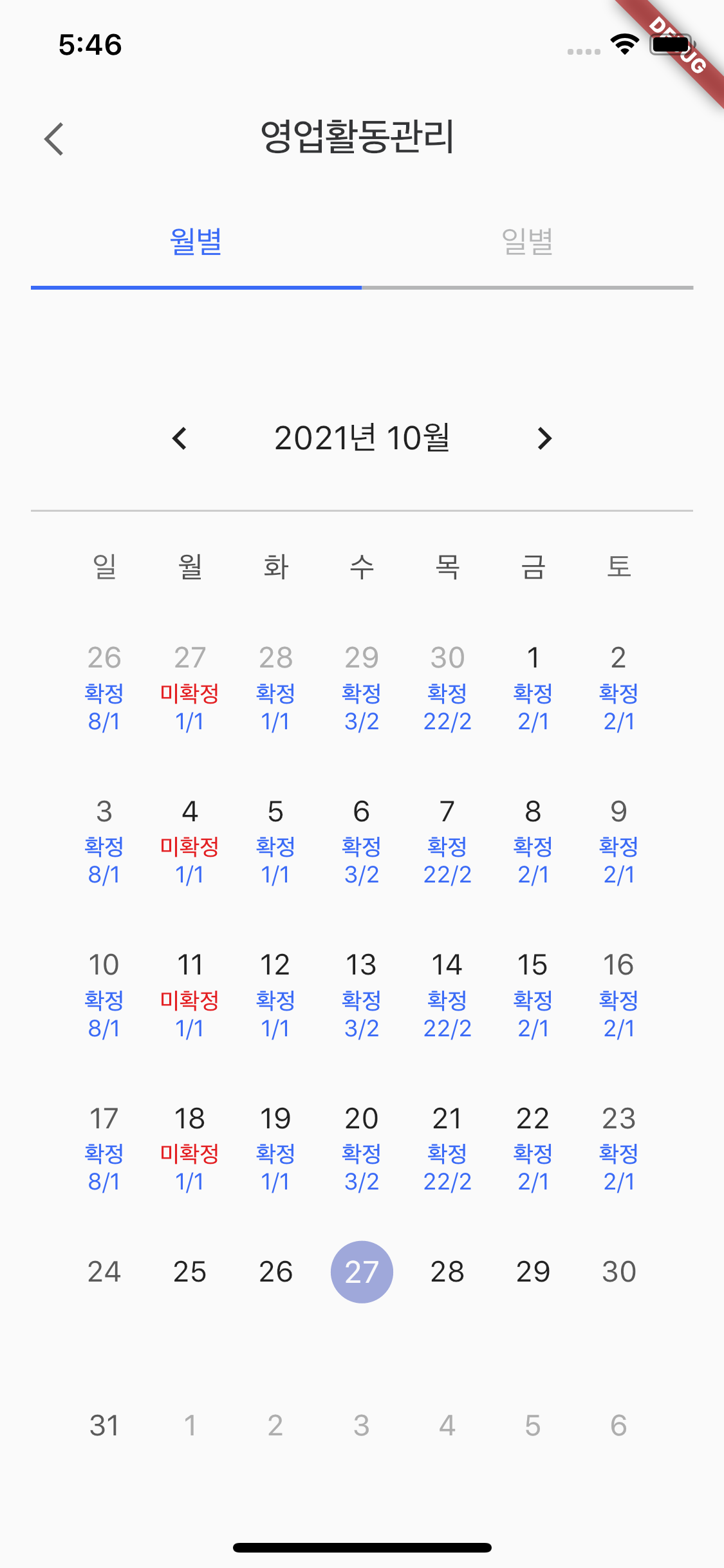Select October 25 on the calendar

coord(190,1272)
